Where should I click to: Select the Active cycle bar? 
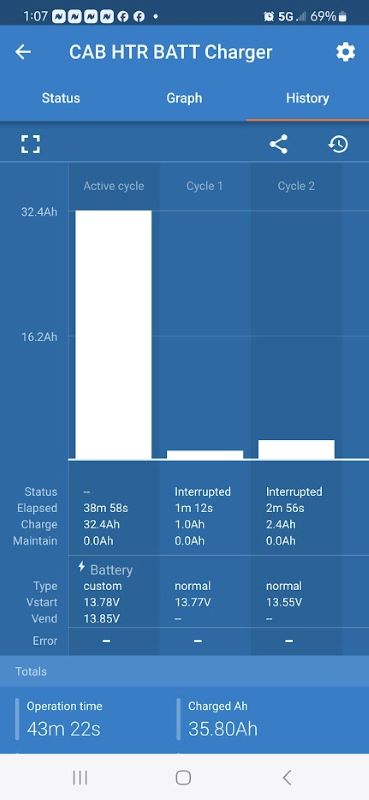[113, 335]
